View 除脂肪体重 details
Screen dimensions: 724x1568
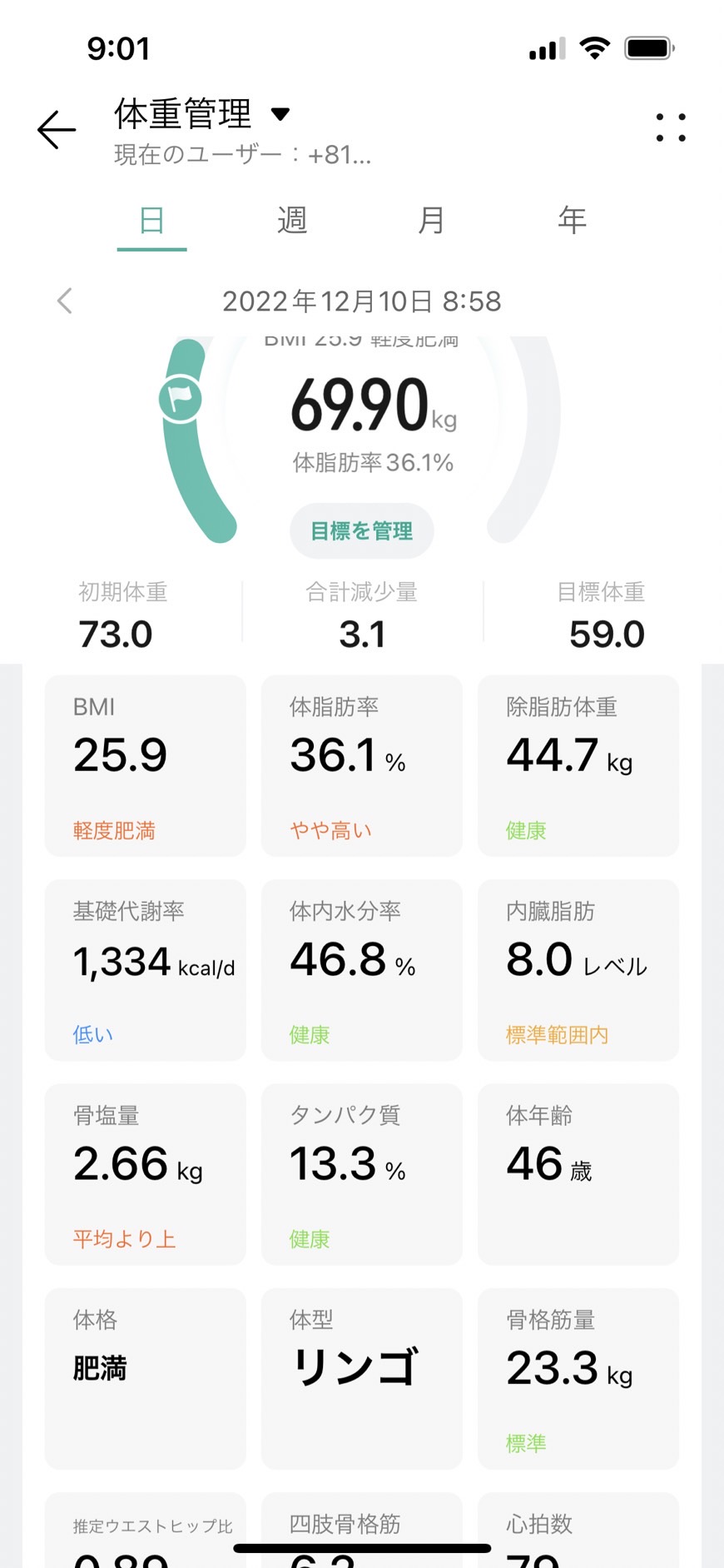578,766
